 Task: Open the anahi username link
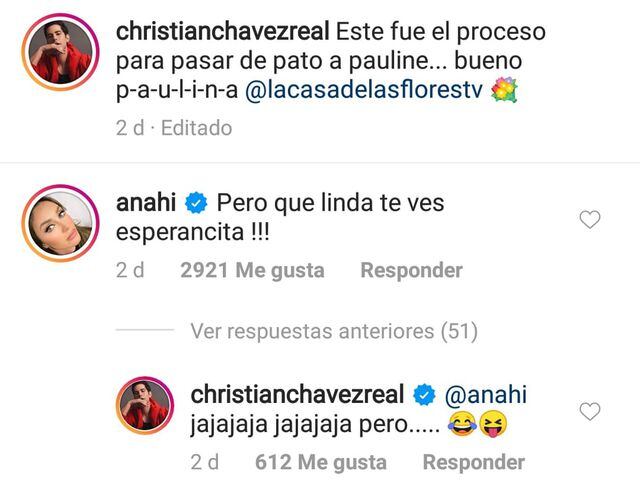click(146, 202)
